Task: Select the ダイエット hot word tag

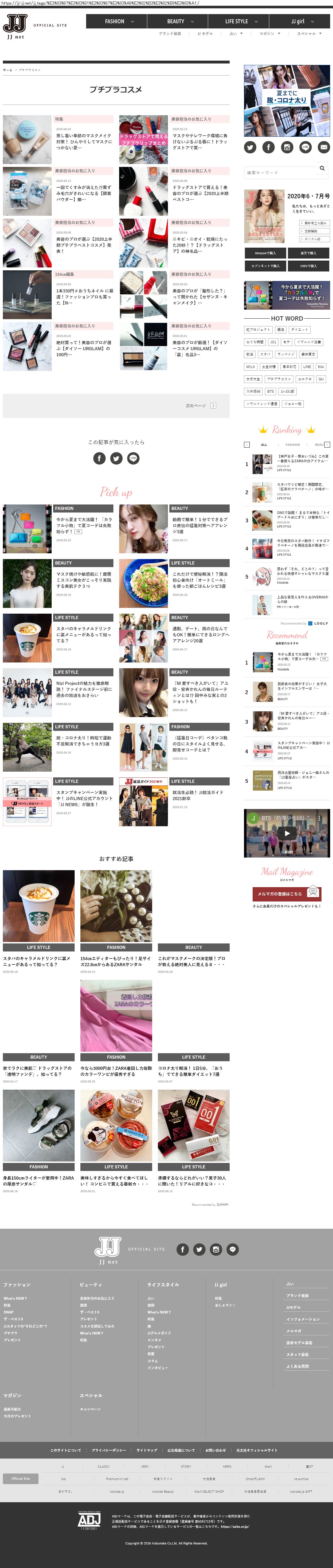Action: coord(299,329)
